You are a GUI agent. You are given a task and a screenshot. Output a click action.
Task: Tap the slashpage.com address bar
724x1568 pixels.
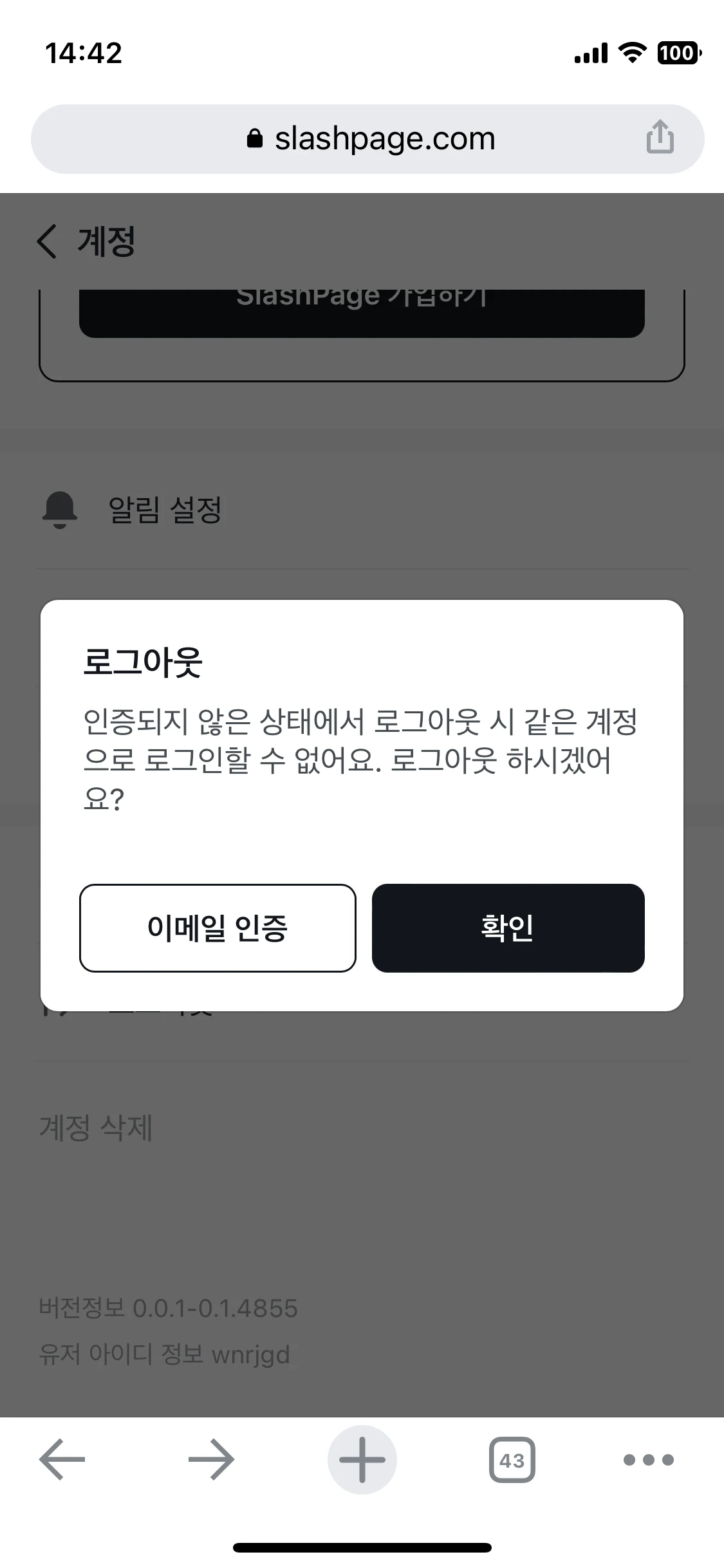[x=370, y=139]
